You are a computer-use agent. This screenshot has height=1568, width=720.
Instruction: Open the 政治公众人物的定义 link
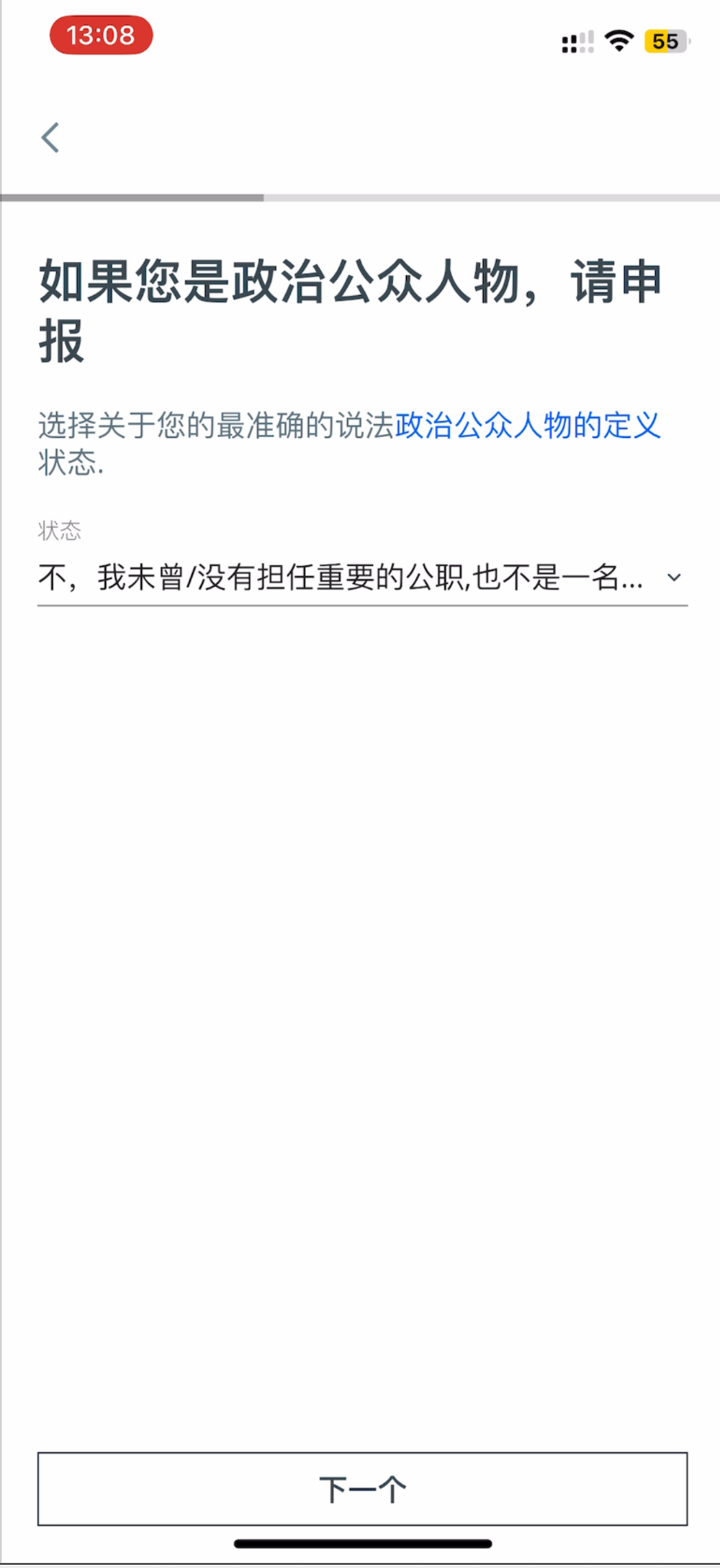click(x=528, y=425)
